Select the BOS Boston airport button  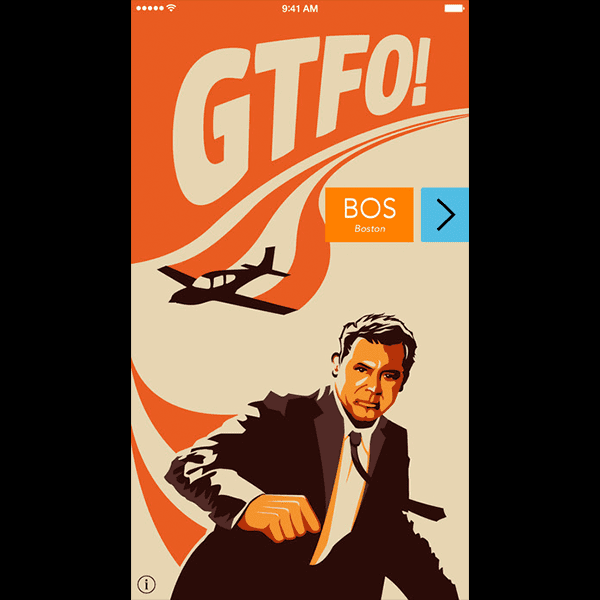(369, 214)
